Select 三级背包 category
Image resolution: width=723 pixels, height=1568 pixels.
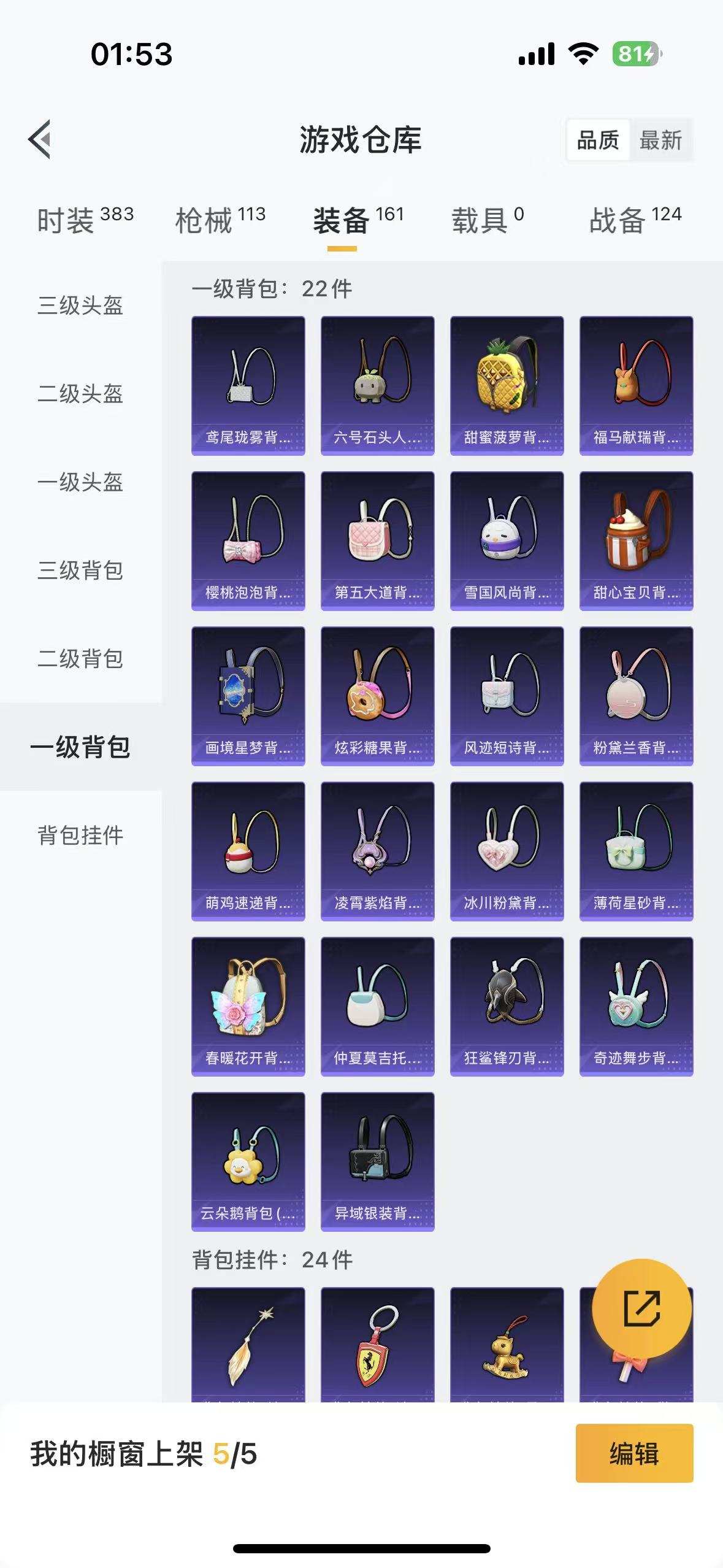(x=80, y=571)
